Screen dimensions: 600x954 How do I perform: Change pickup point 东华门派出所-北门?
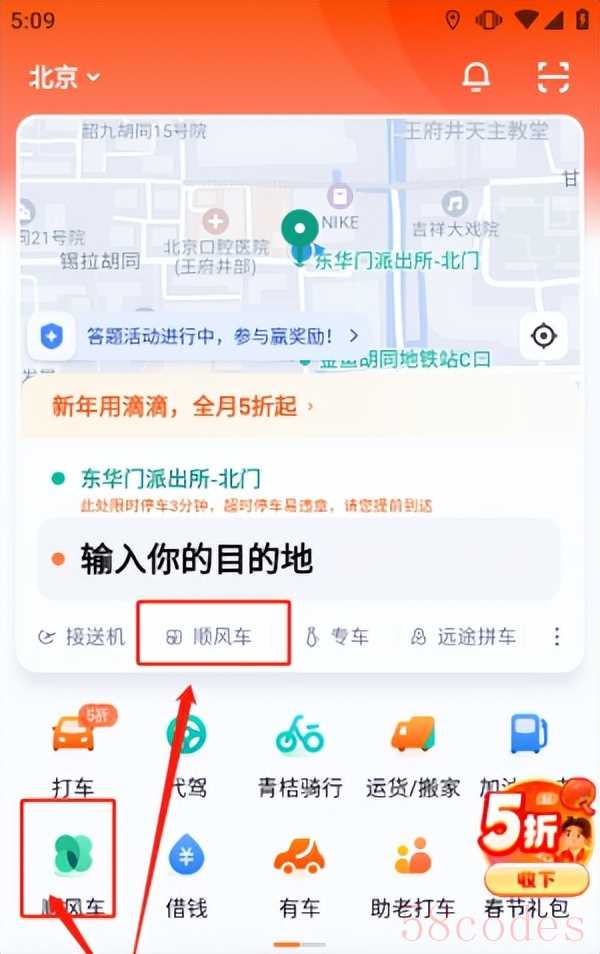click(x=170, y=479)
